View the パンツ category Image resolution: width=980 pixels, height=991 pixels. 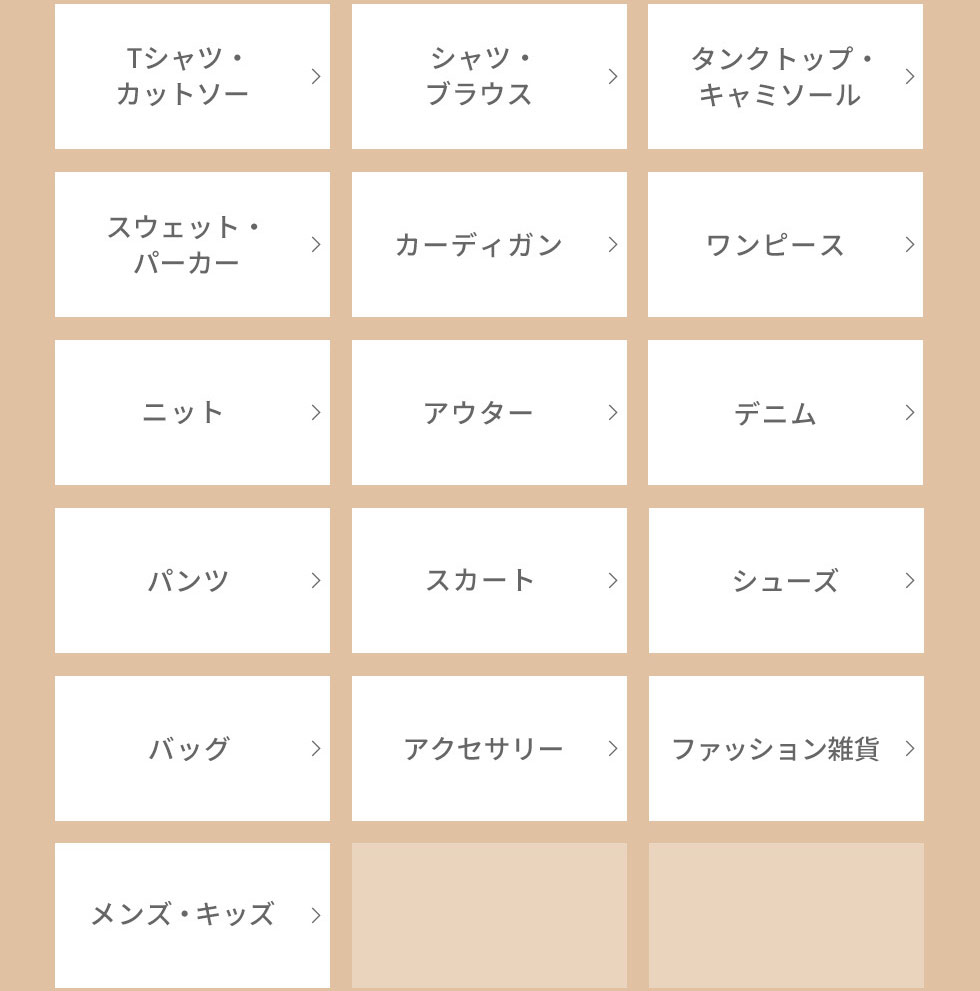(192, 581)
